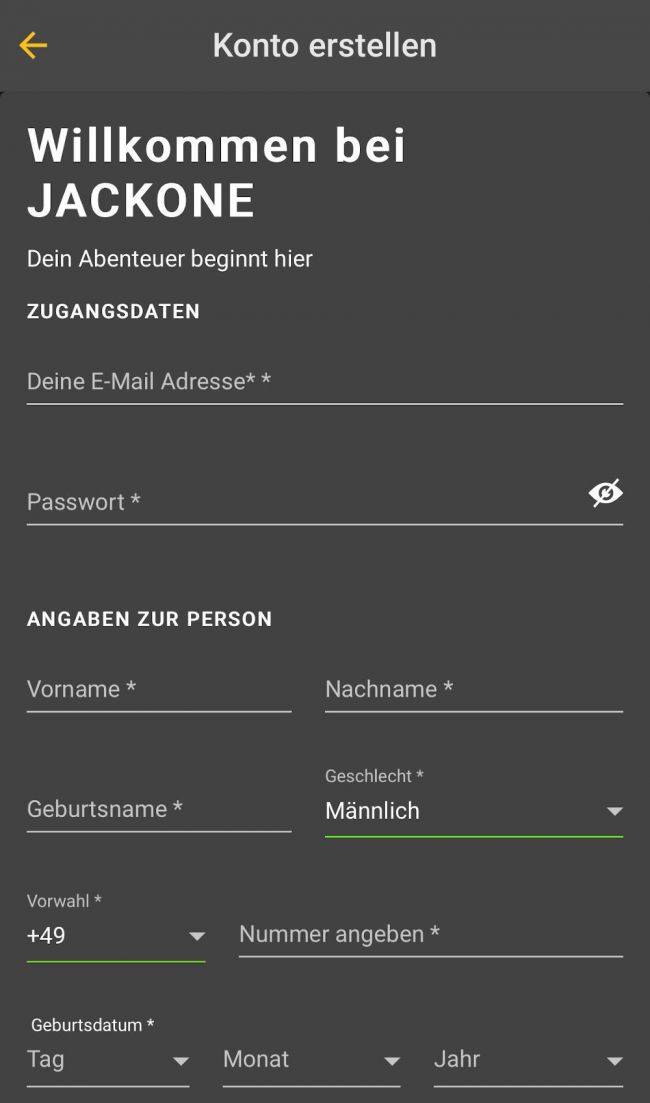
Task: Go back using the yellow arrow
Action: (x=33, y=45)
